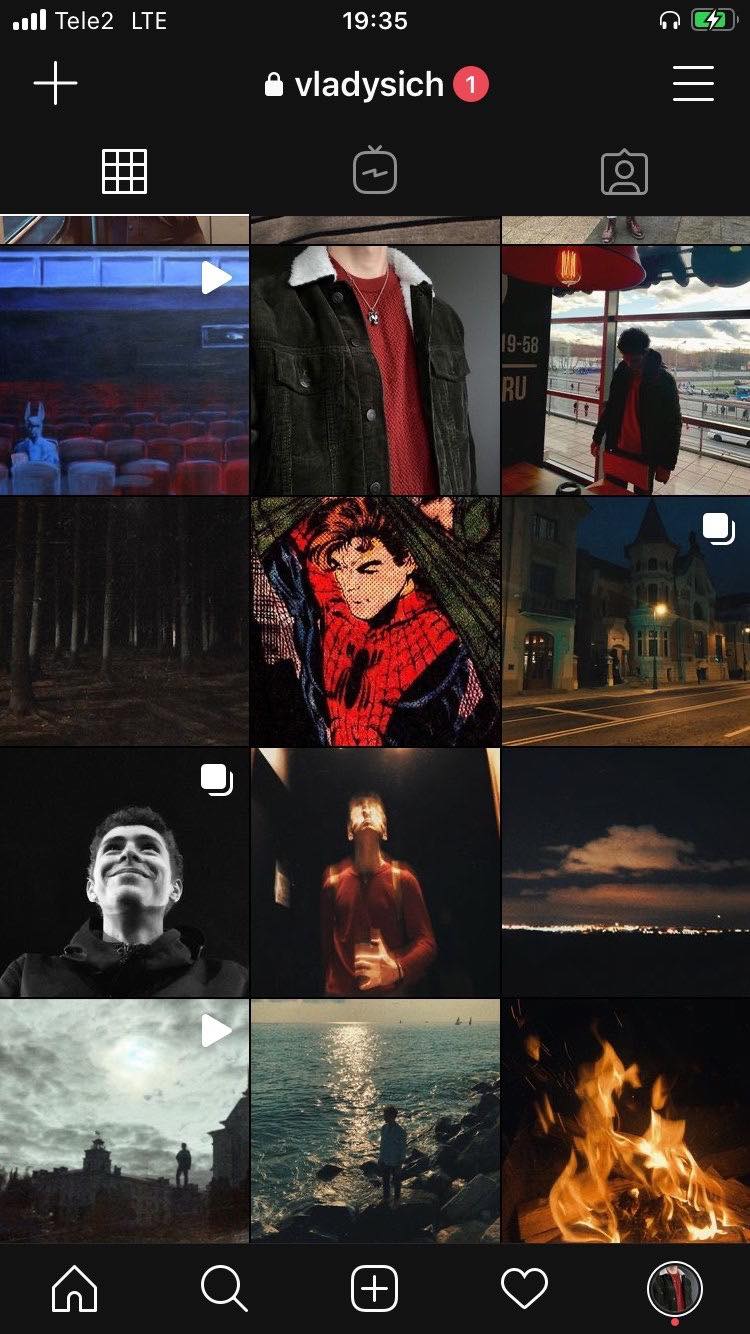750x1334 pixels.
Task: Play the cloudy sky silhouette video
Action: click(x=124, y=1120)
